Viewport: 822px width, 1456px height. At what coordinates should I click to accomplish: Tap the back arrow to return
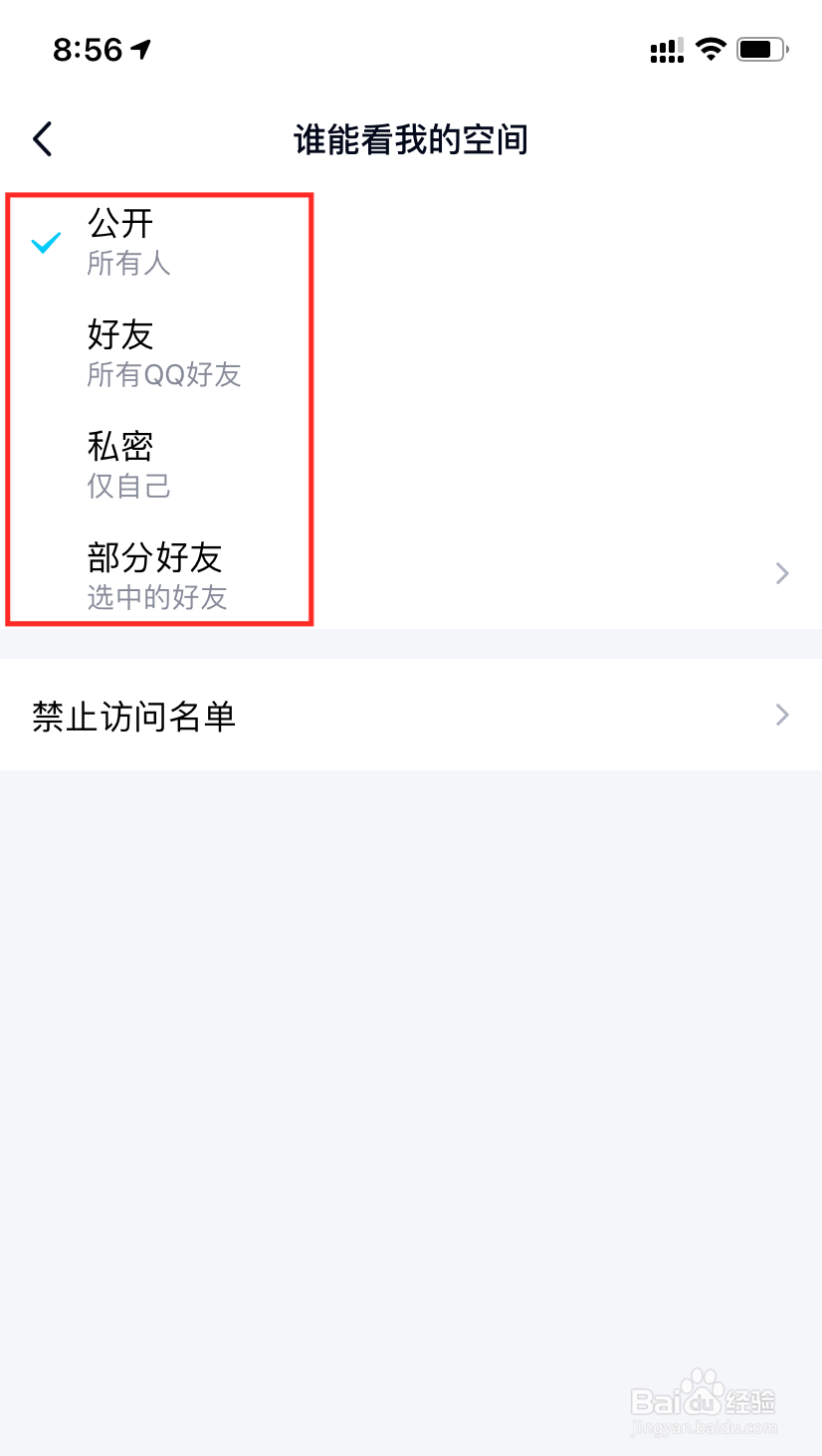tap(42, 139)
